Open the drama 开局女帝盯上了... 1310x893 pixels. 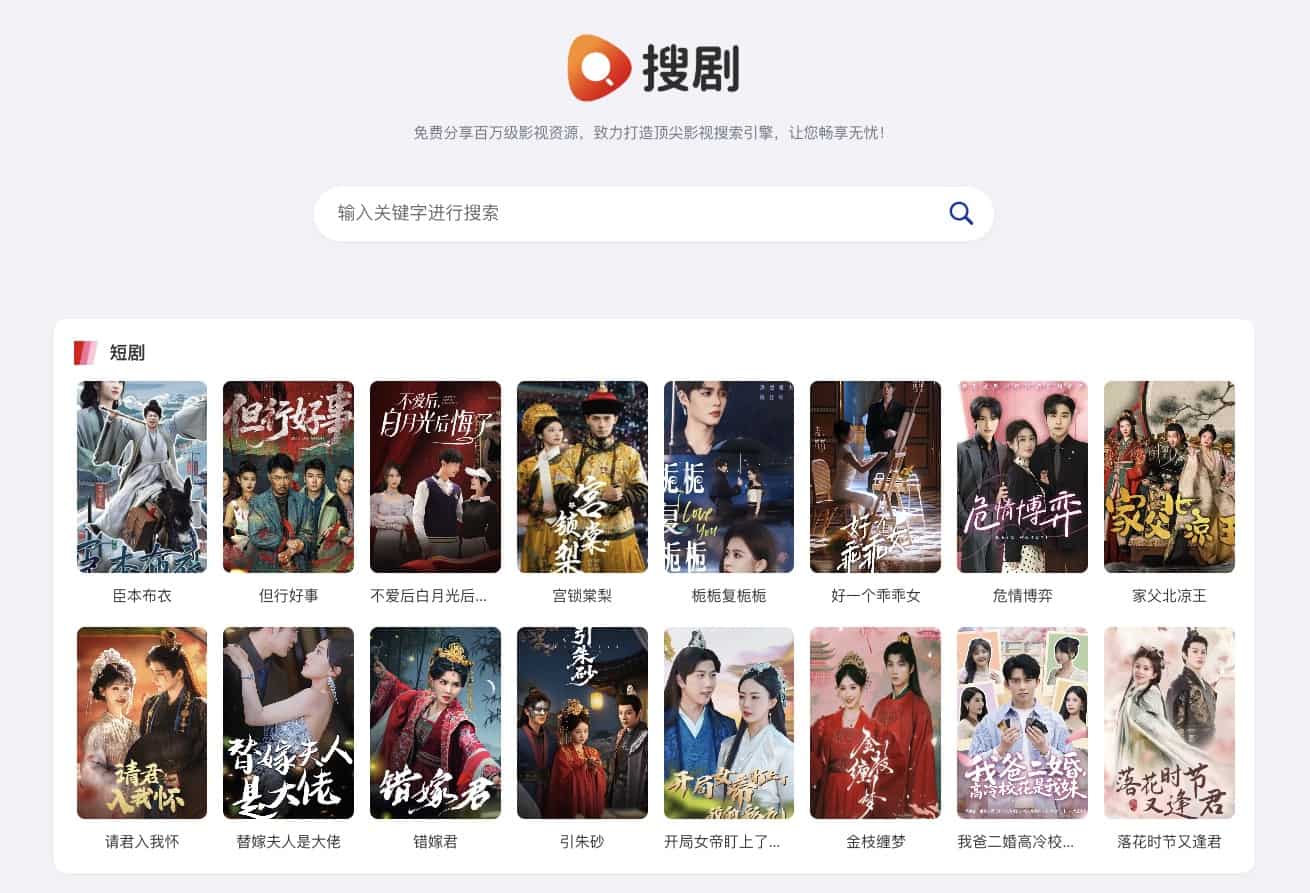[729, 723]
